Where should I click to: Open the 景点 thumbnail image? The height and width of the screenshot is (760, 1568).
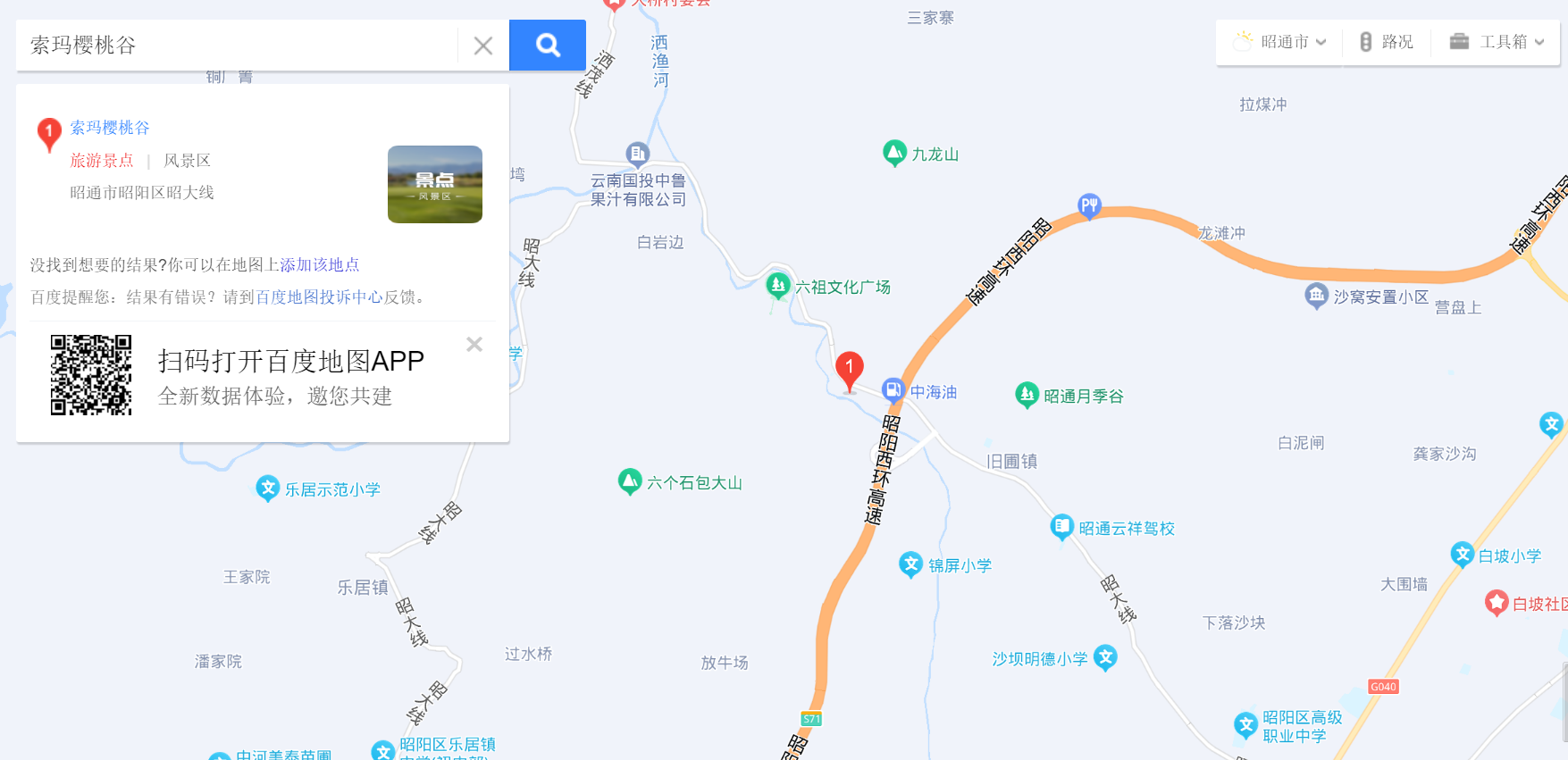pos(434,184)
